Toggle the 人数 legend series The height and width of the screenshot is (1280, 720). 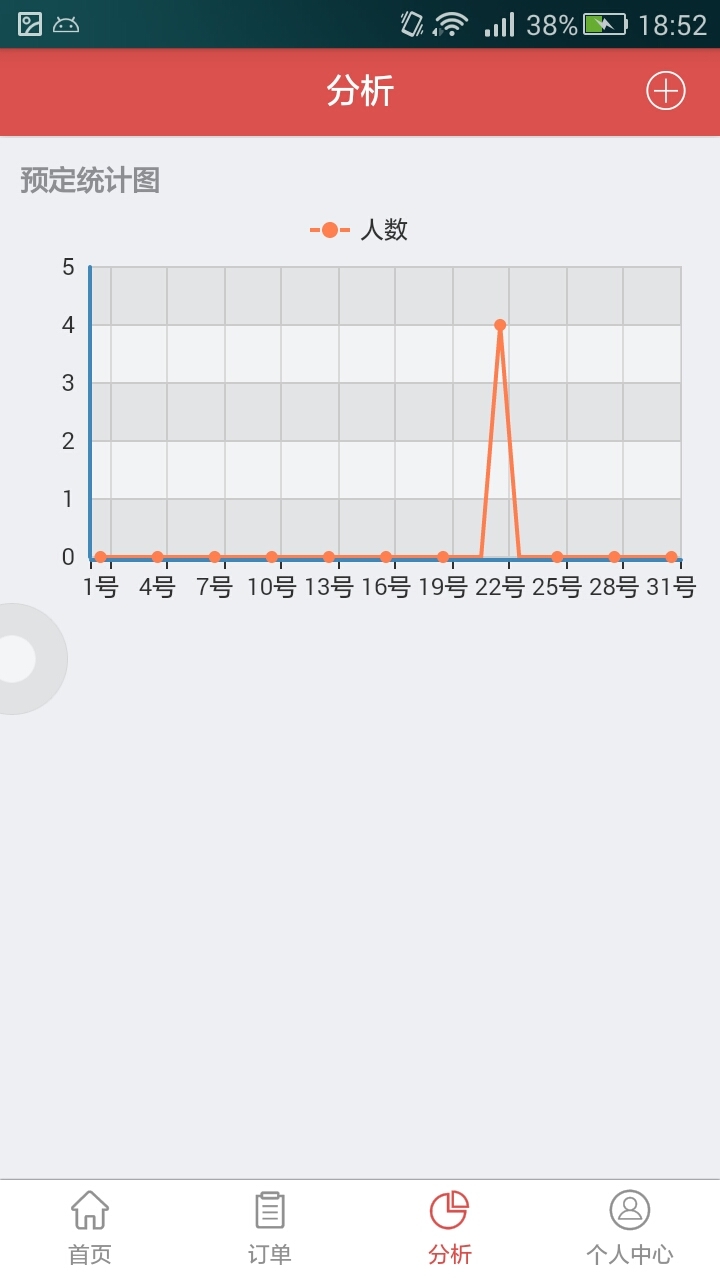[x=359, y=230]
